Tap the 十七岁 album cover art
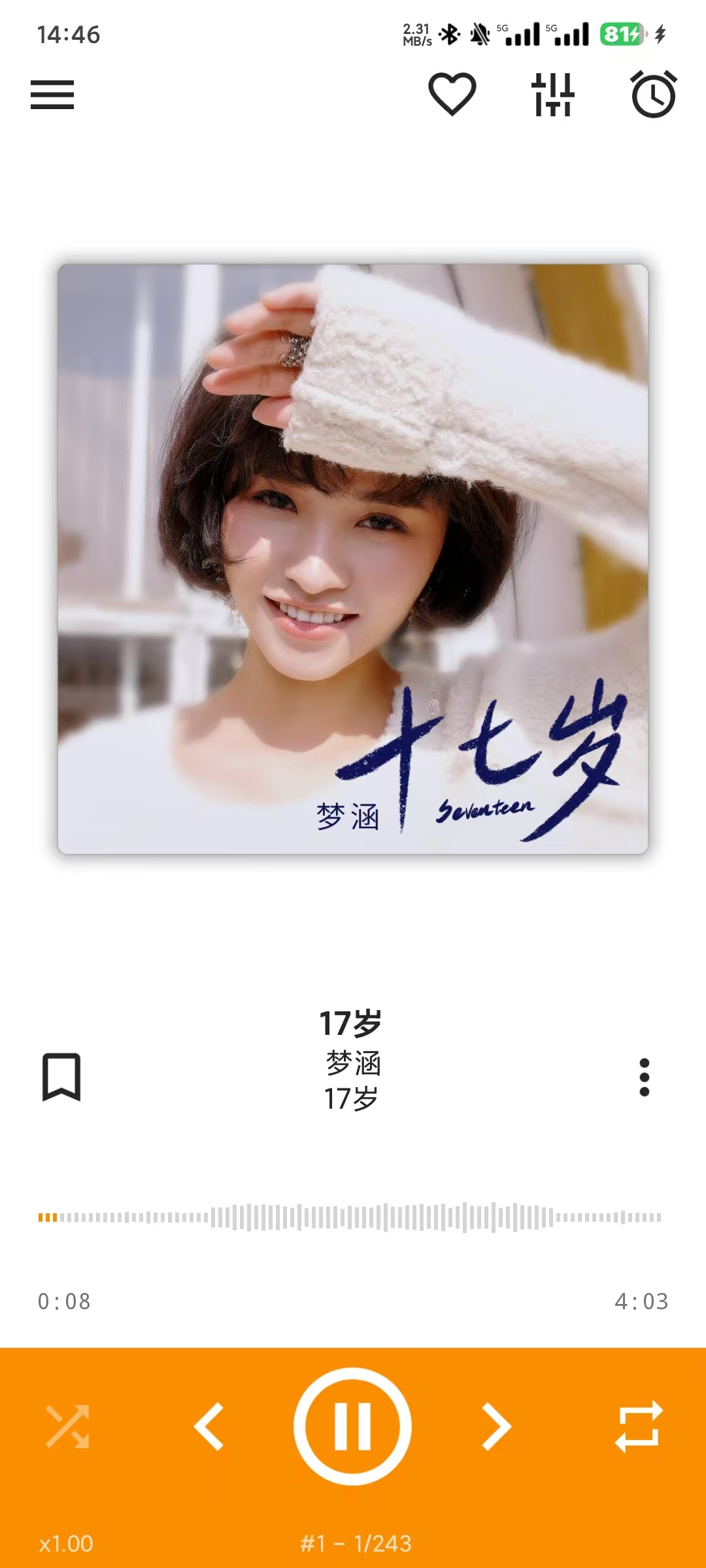Image resolution: width=706 pixels, height=1568 pixels. coord(353,559)
